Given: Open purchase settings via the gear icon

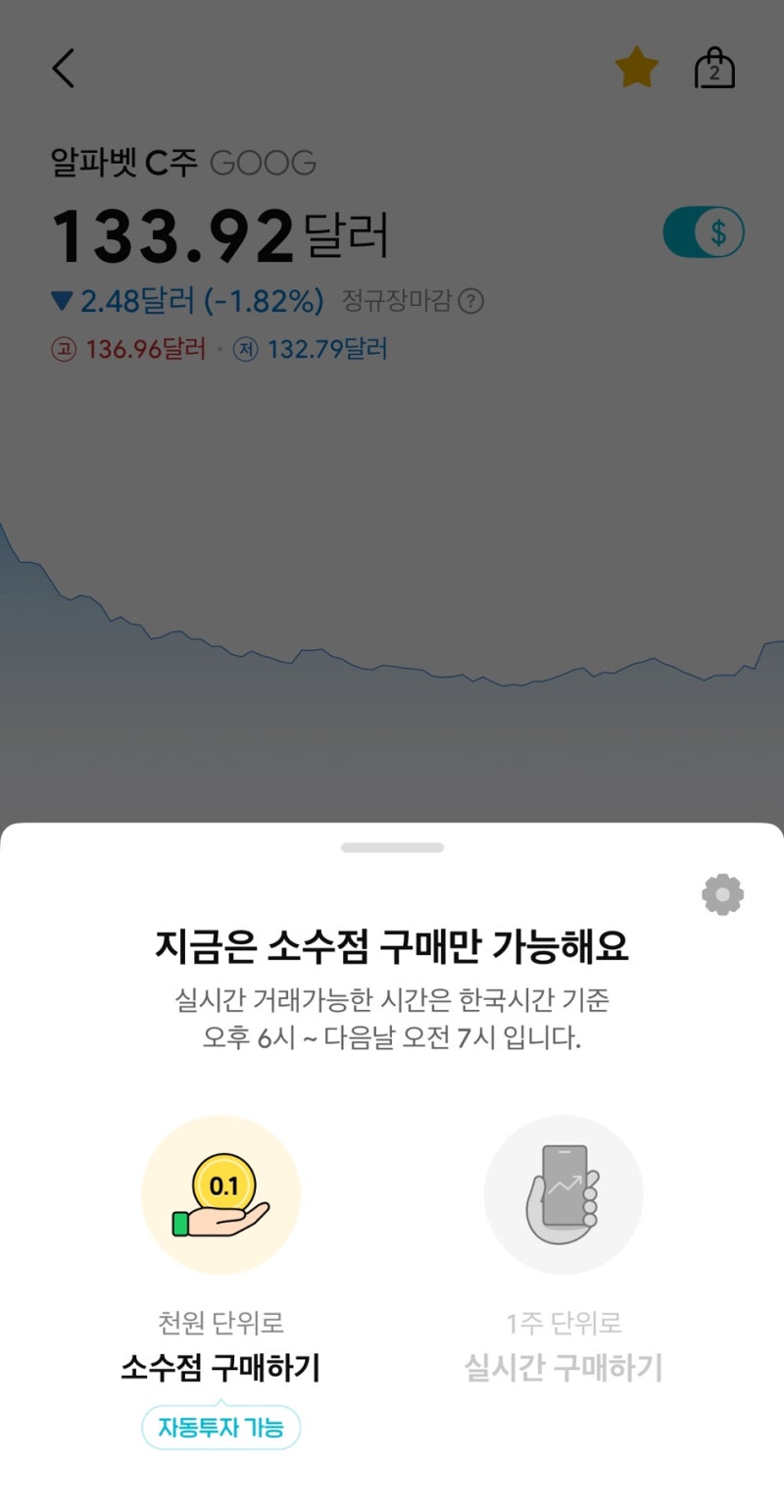Looking at the screenshot, I should pos(722,893).
